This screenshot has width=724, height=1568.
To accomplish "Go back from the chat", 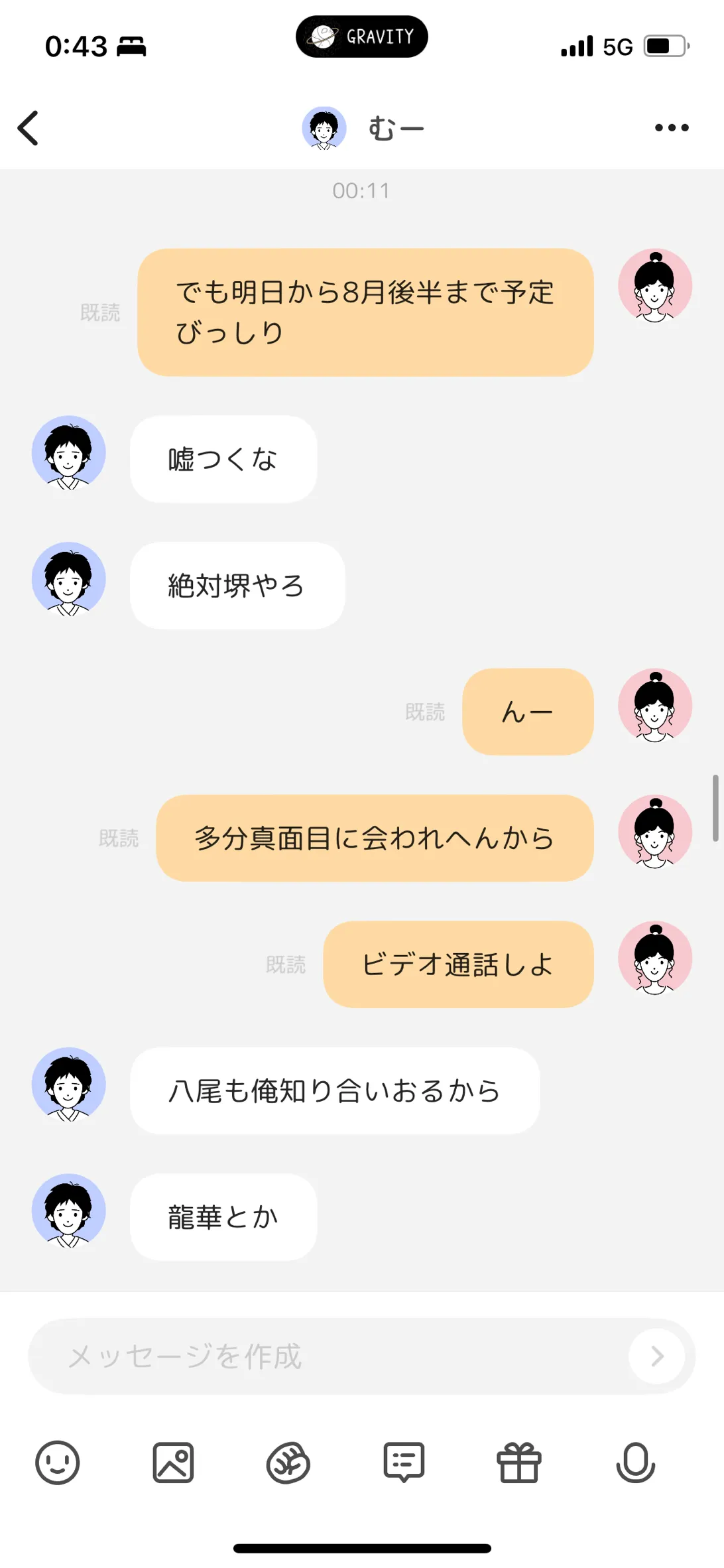I will (28, 127).
